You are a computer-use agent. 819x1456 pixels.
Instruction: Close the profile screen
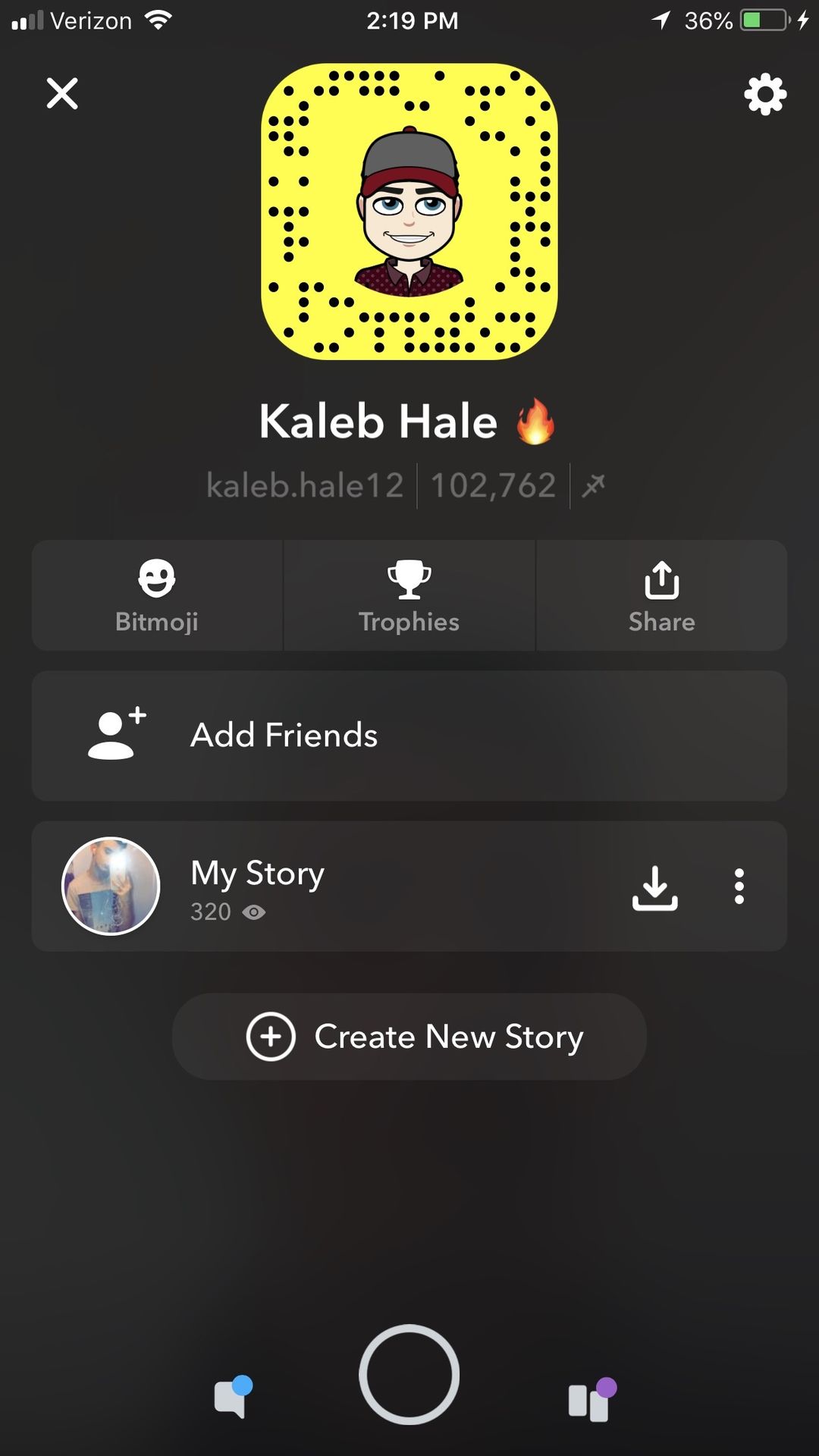(62, 93)
